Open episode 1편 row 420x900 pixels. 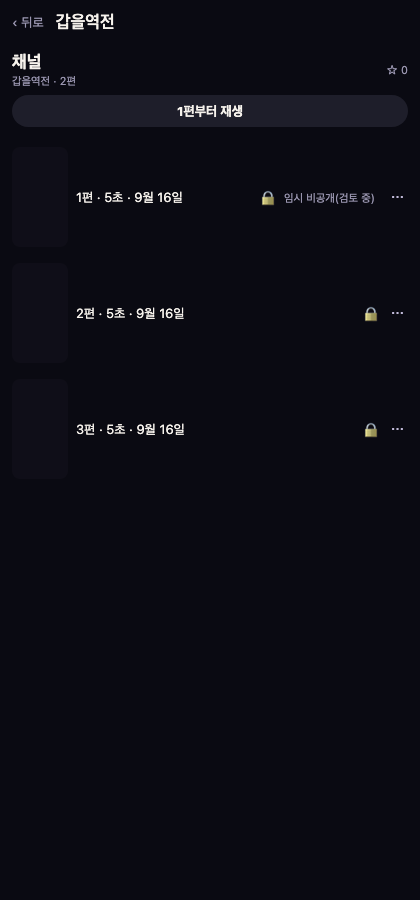[210, 197]
